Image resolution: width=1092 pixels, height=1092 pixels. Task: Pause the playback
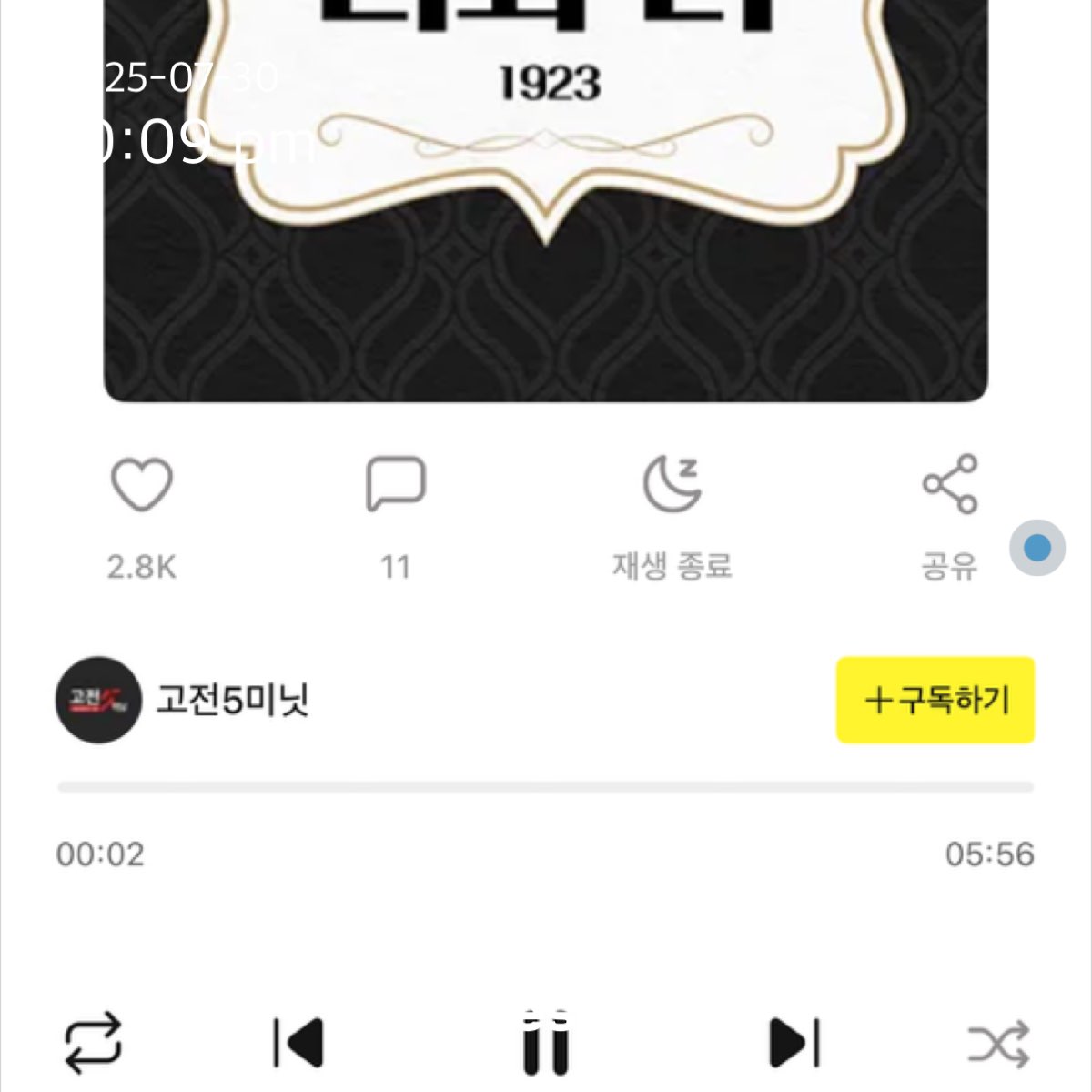pyautogui.click(x=546, y=1044)
